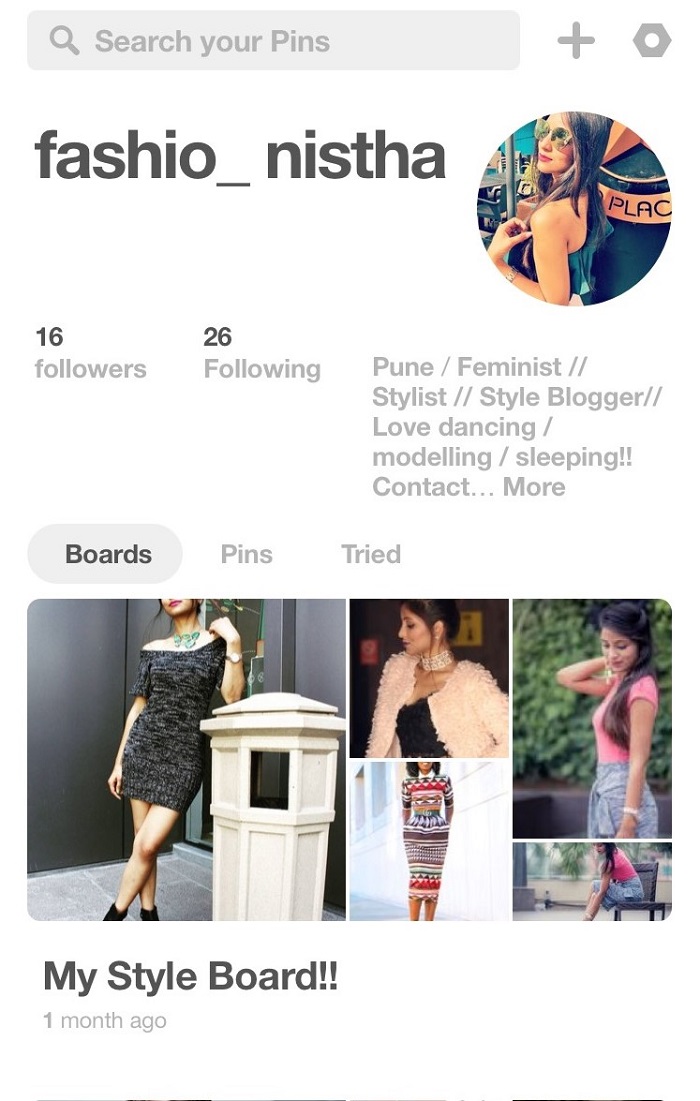Switch to the Pins tab
This screenshot has width=700, height=1101.
pos(246,554)
